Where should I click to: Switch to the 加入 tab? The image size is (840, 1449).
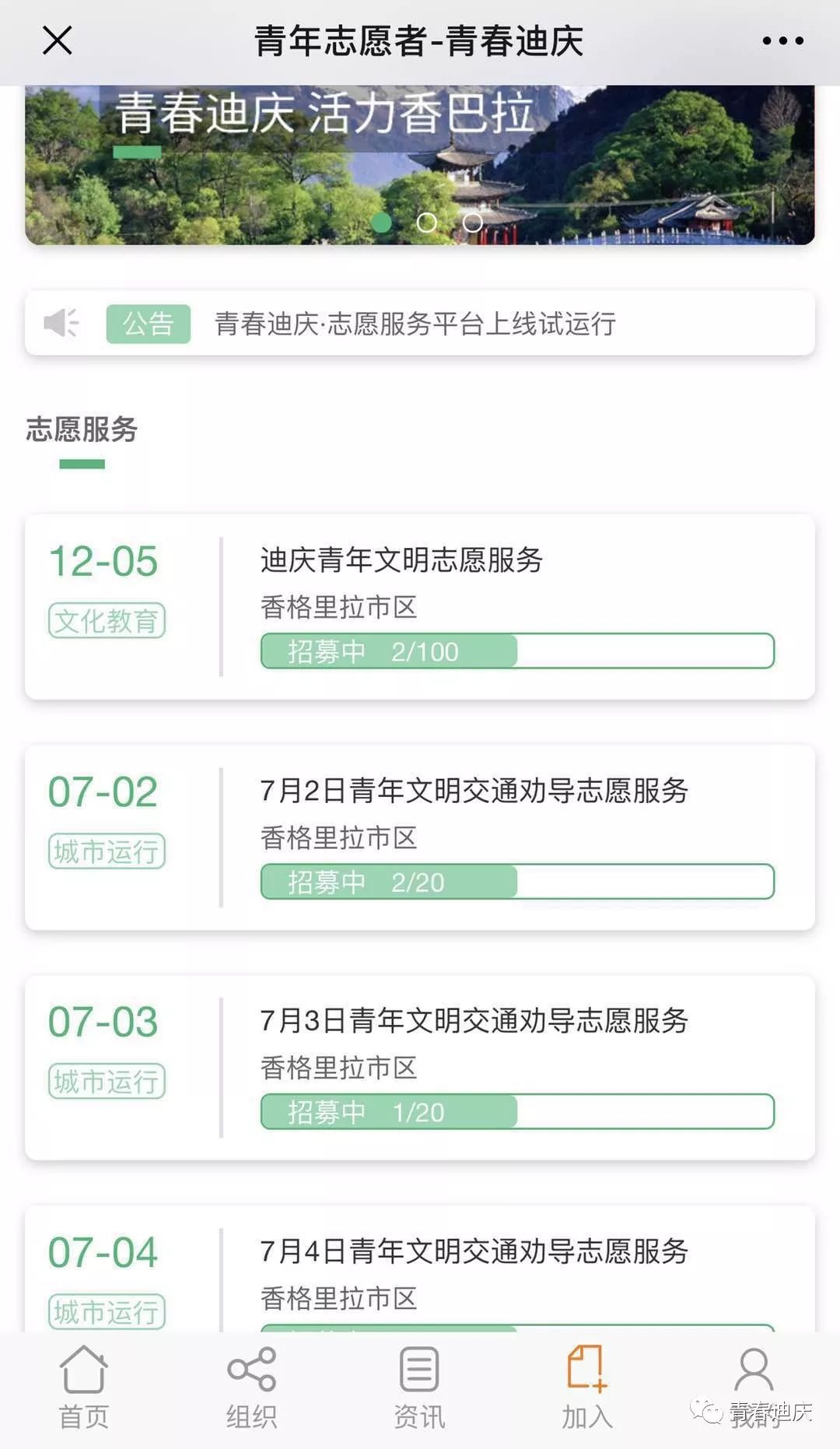[587, 1388]
